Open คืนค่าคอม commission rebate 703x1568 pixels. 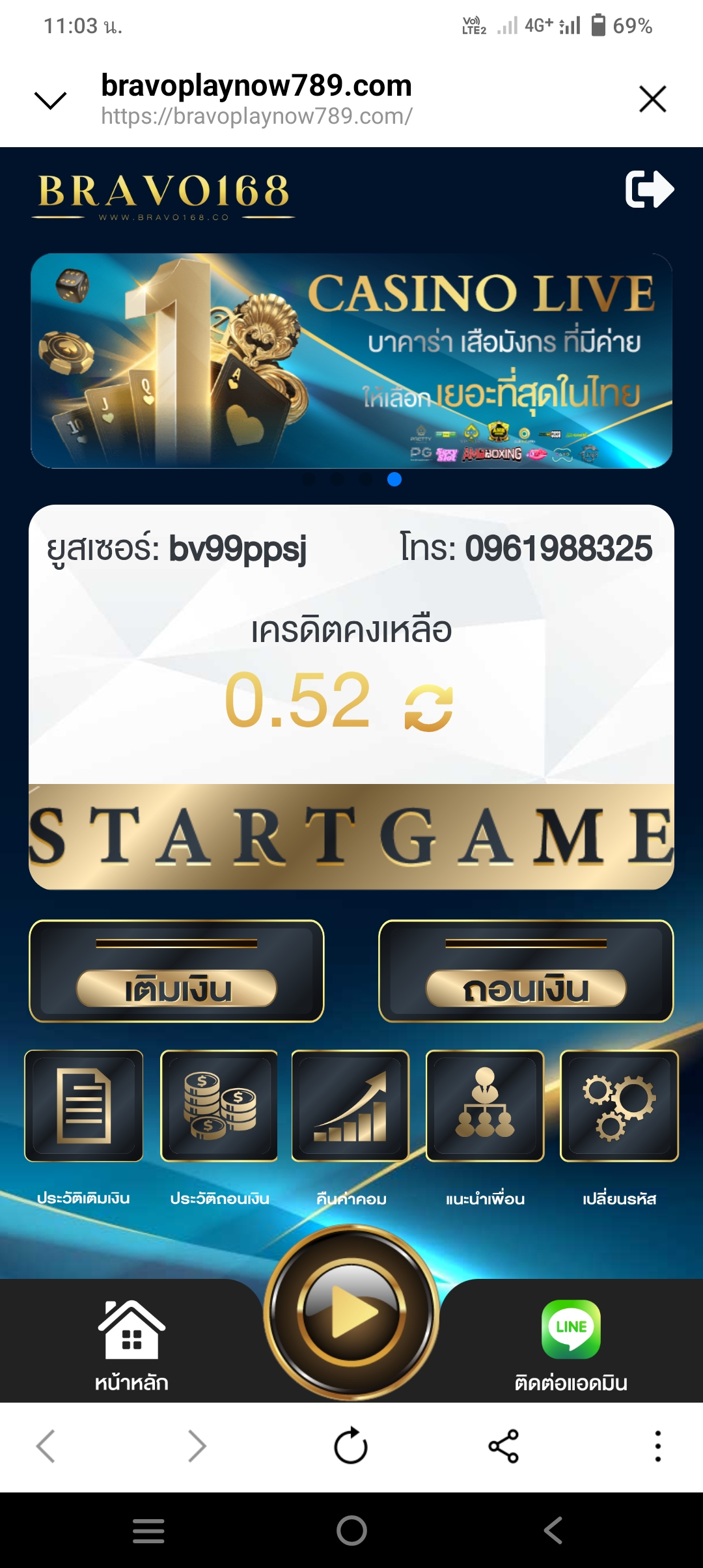pyautogui.click(x=350, y=1106)
